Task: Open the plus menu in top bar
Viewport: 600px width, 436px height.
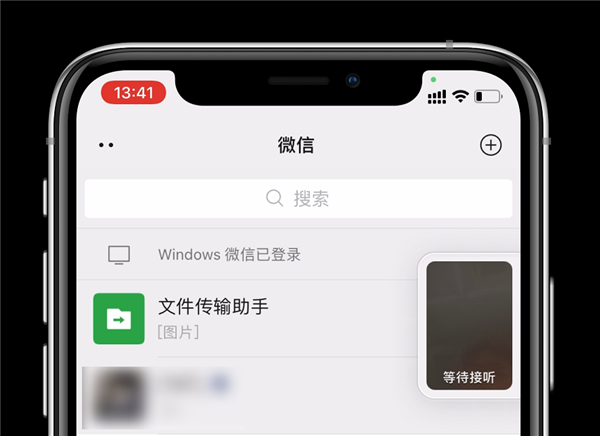Action: pos(491,145)
